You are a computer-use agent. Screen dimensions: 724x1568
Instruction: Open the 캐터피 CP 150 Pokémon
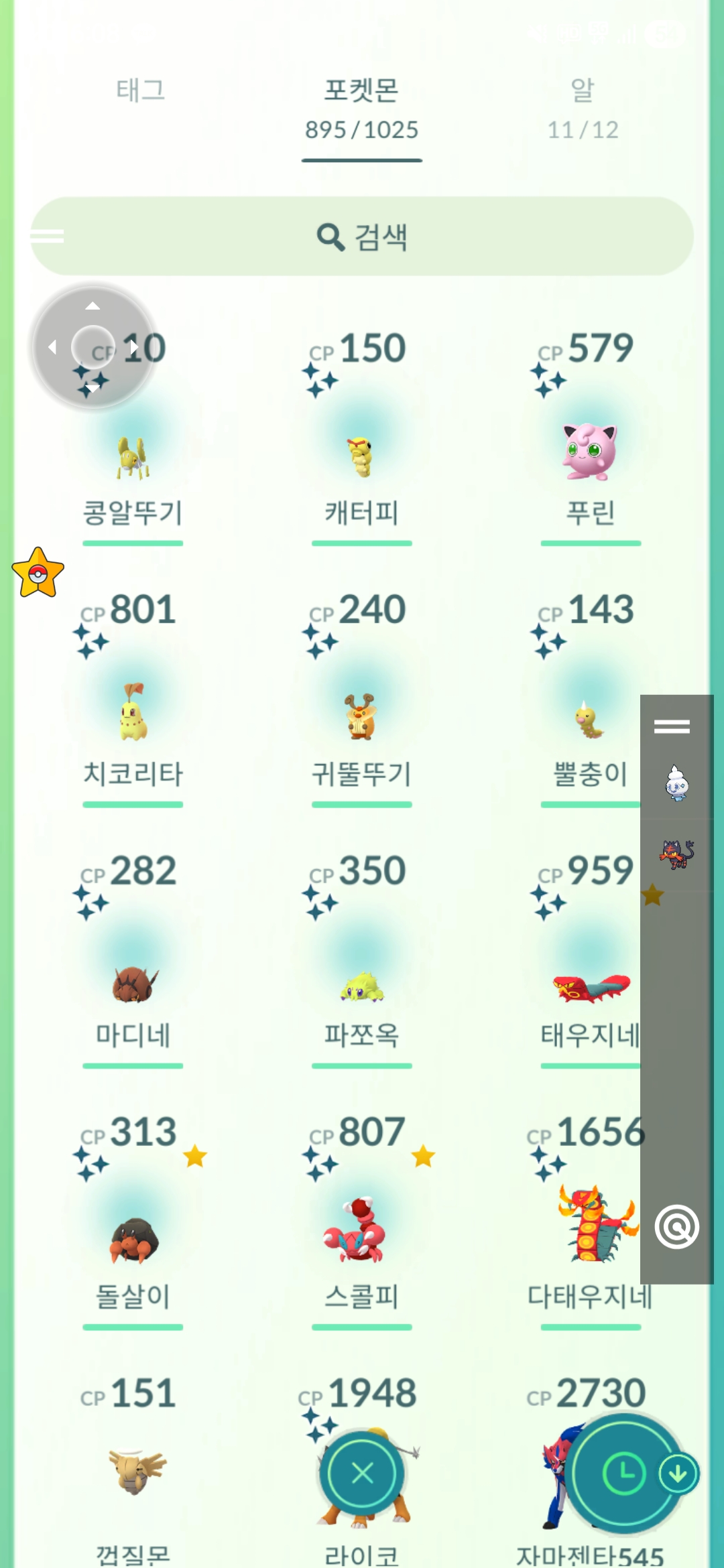pos(362,456)
